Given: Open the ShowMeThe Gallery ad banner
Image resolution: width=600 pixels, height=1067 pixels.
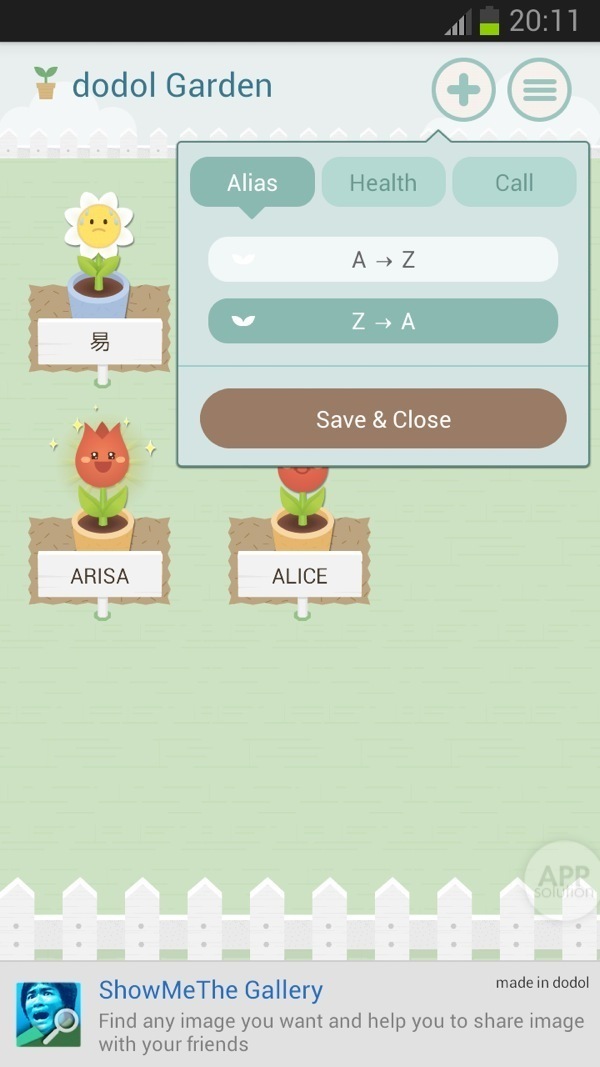Looking at the screenshot, I should [300, 1015].
